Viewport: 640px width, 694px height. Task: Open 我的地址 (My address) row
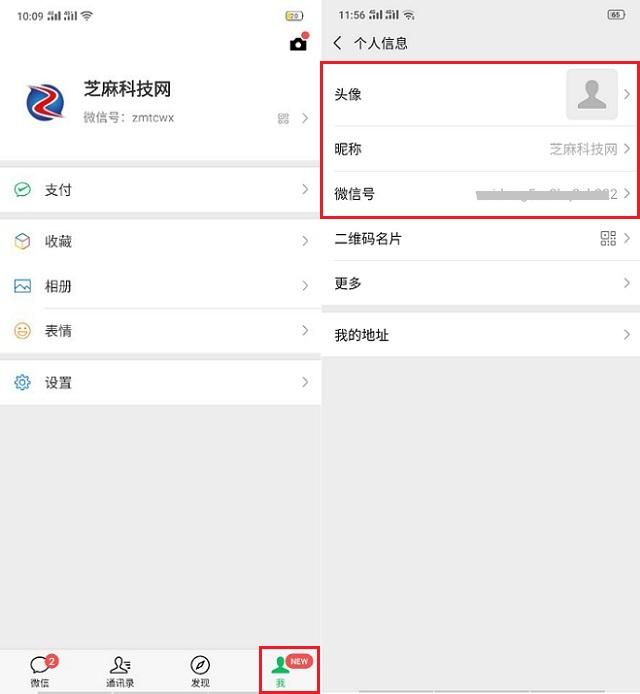tap(480, 335)
